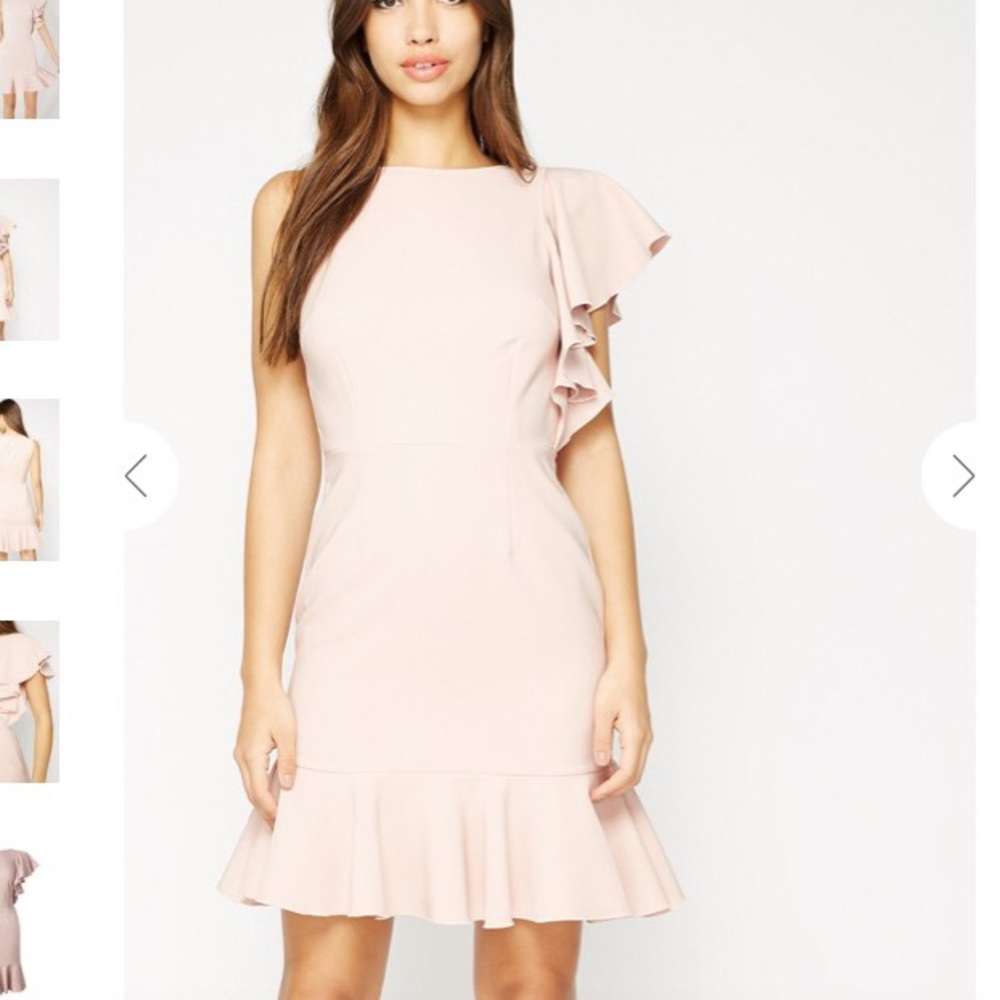View the dress-only thumbnail without a model
Screen dimensions: 1000x1000
18,920
